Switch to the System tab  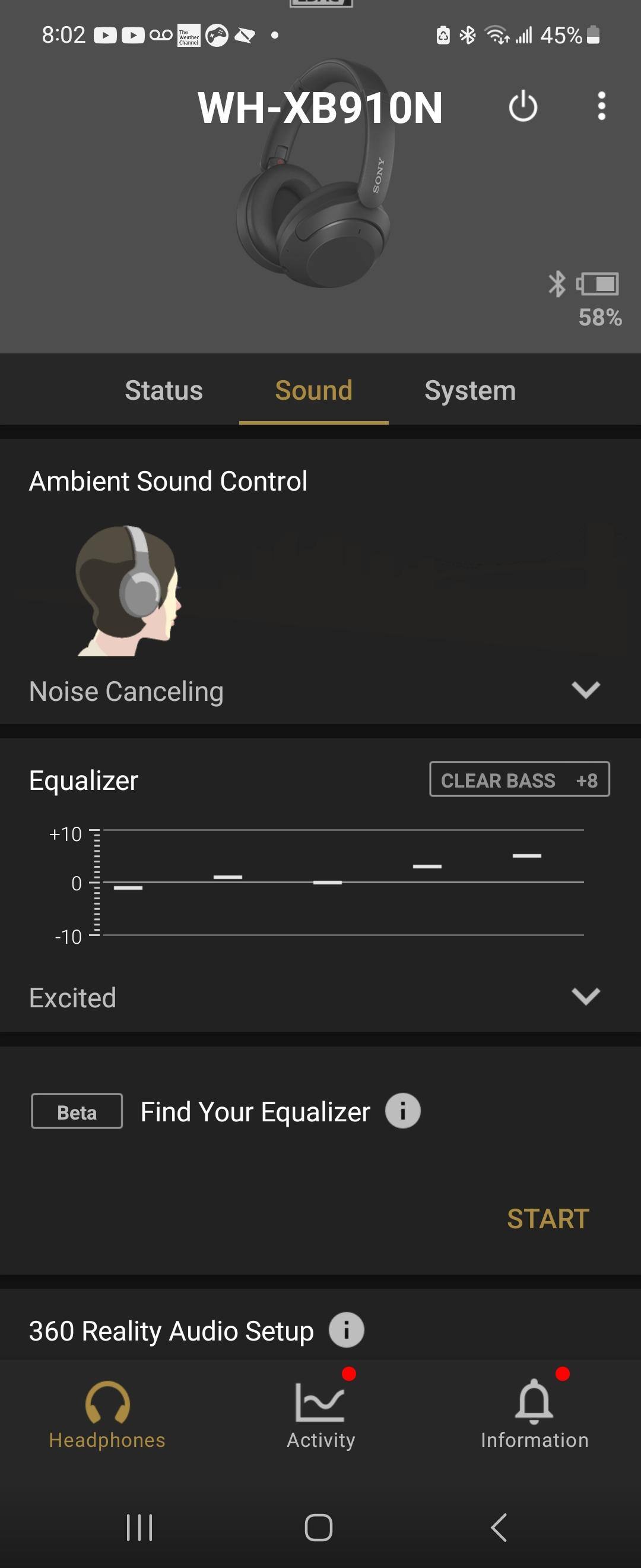tap(469, 391)
